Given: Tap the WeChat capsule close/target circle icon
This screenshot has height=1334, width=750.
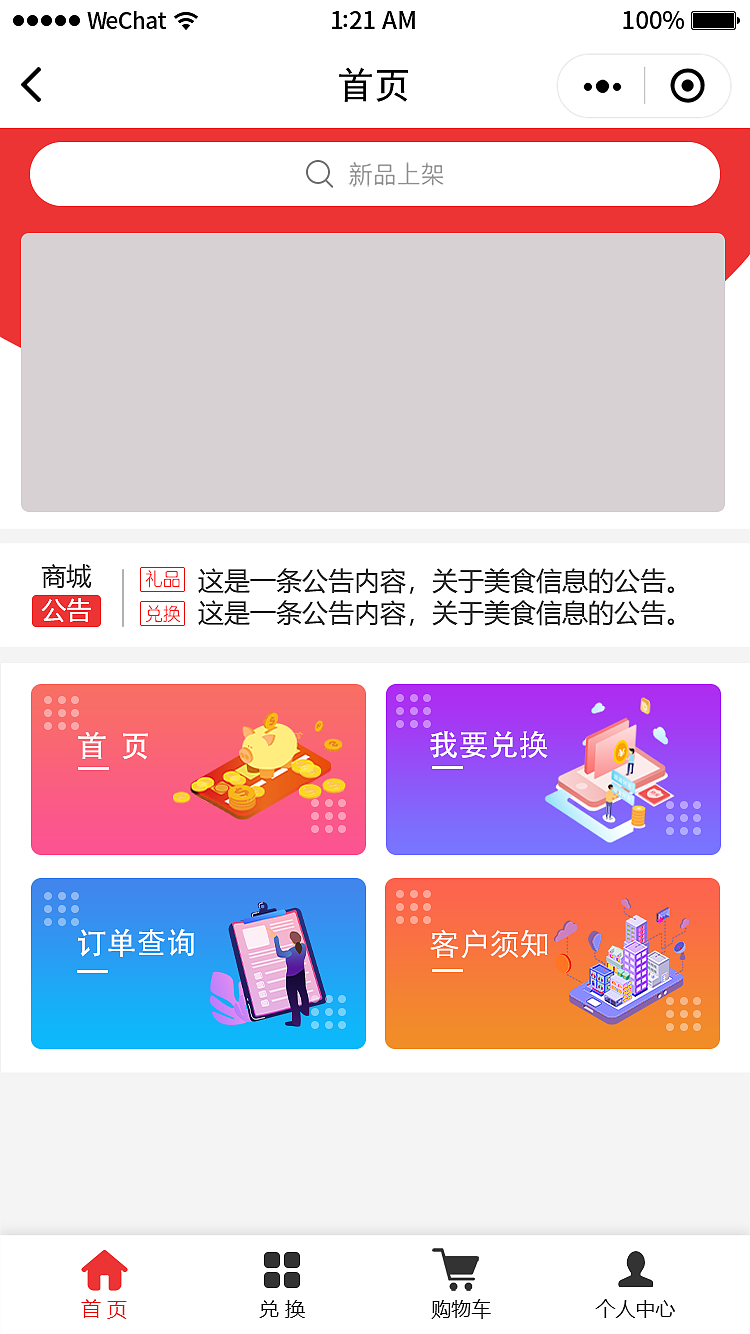Looking at the screenshot, I should pyautogui.click(x=687, y=86).
